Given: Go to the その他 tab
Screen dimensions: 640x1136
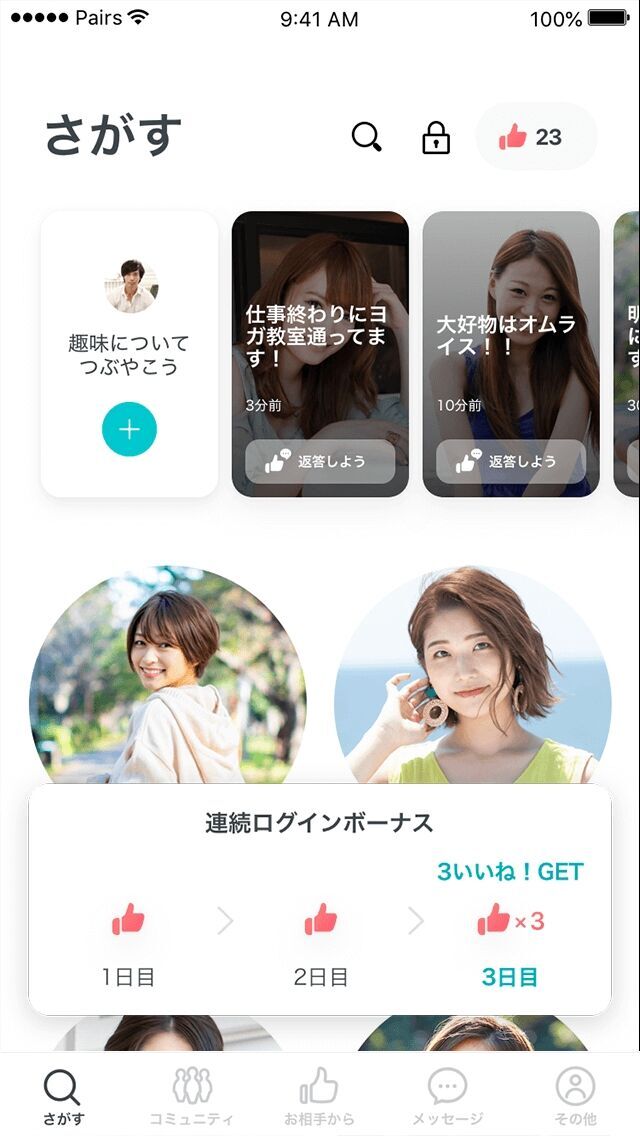Looking at the screenshot, I should [x=575, y=1096].
